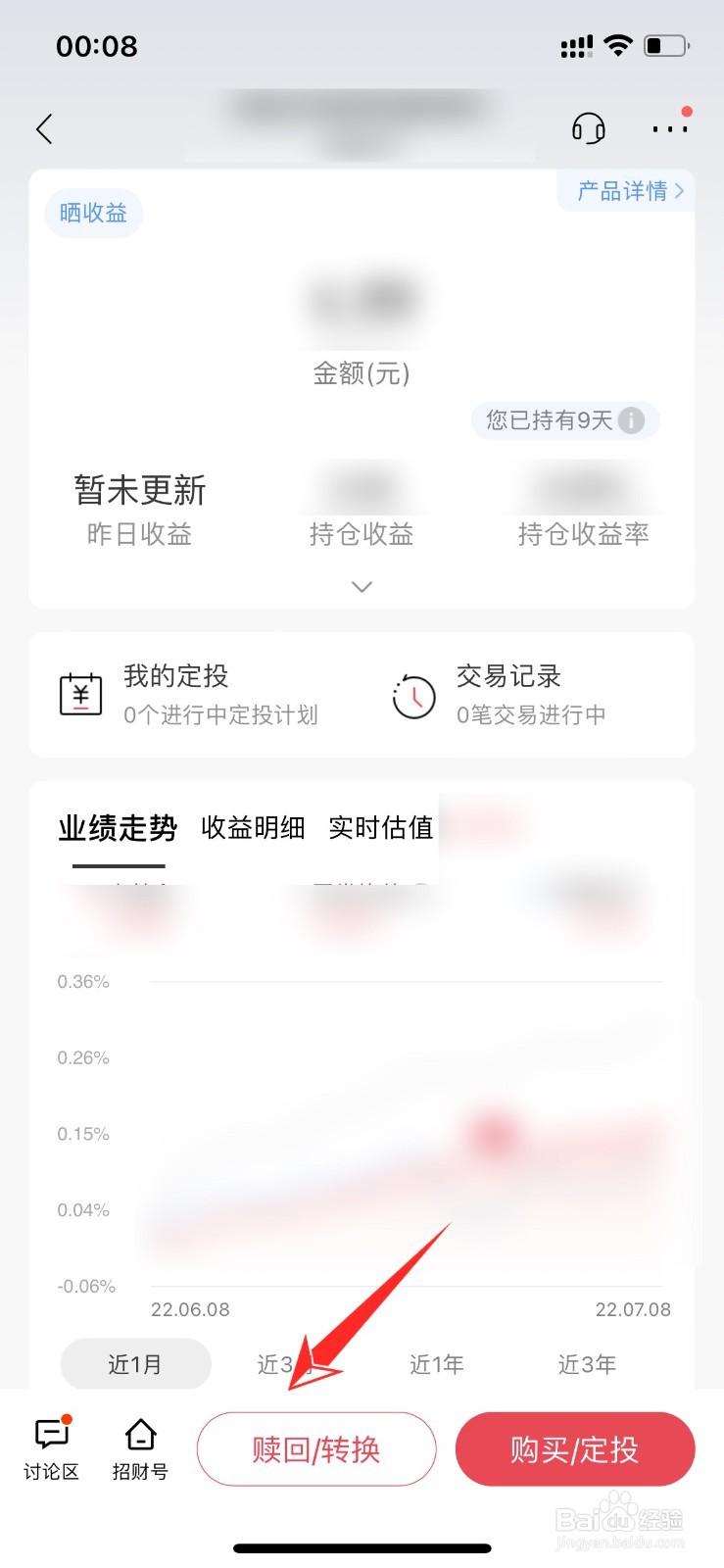Expand the holdings detail chevron
Screen dimensions: 724x1568
tap(362, 586)
